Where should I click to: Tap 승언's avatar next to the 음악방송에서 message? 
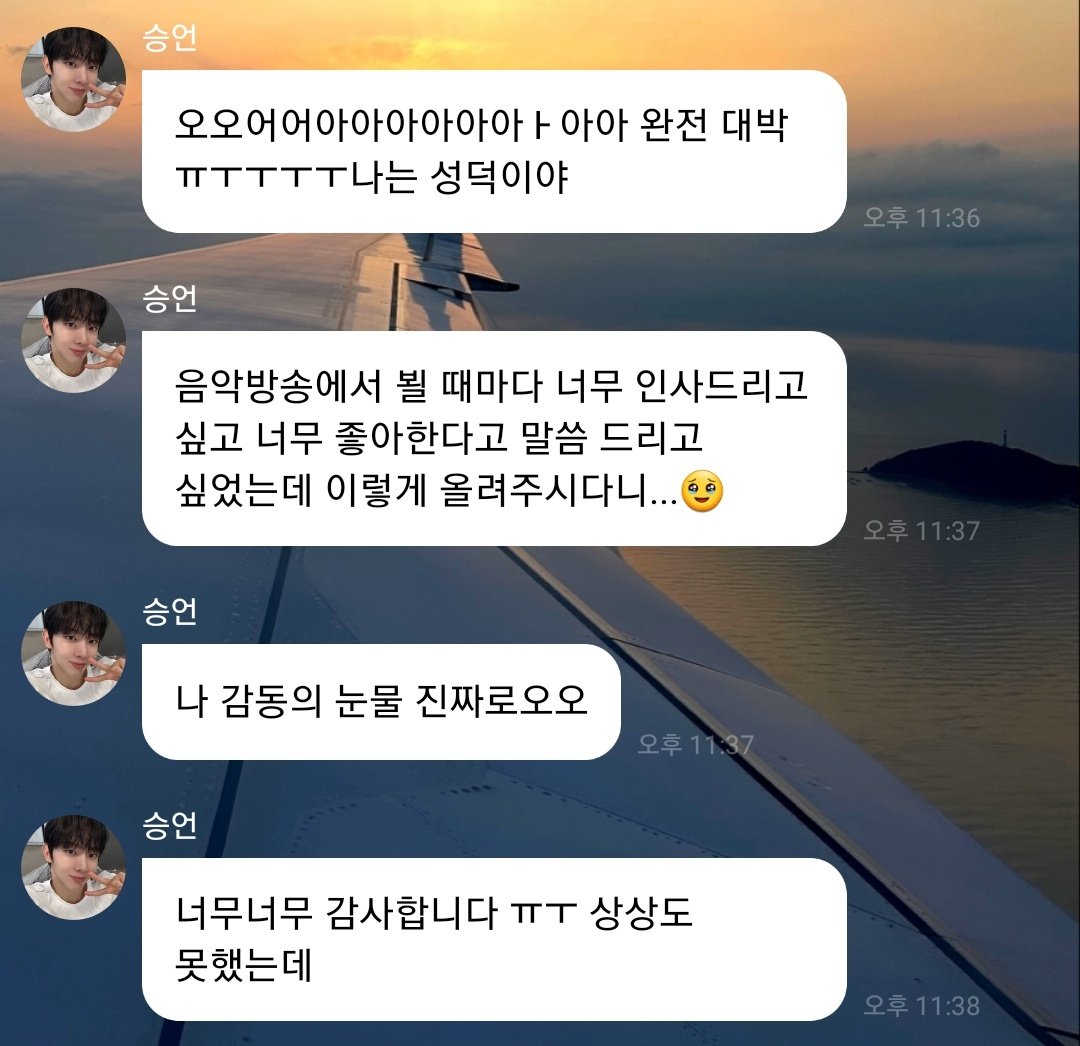tap(73, 340)
